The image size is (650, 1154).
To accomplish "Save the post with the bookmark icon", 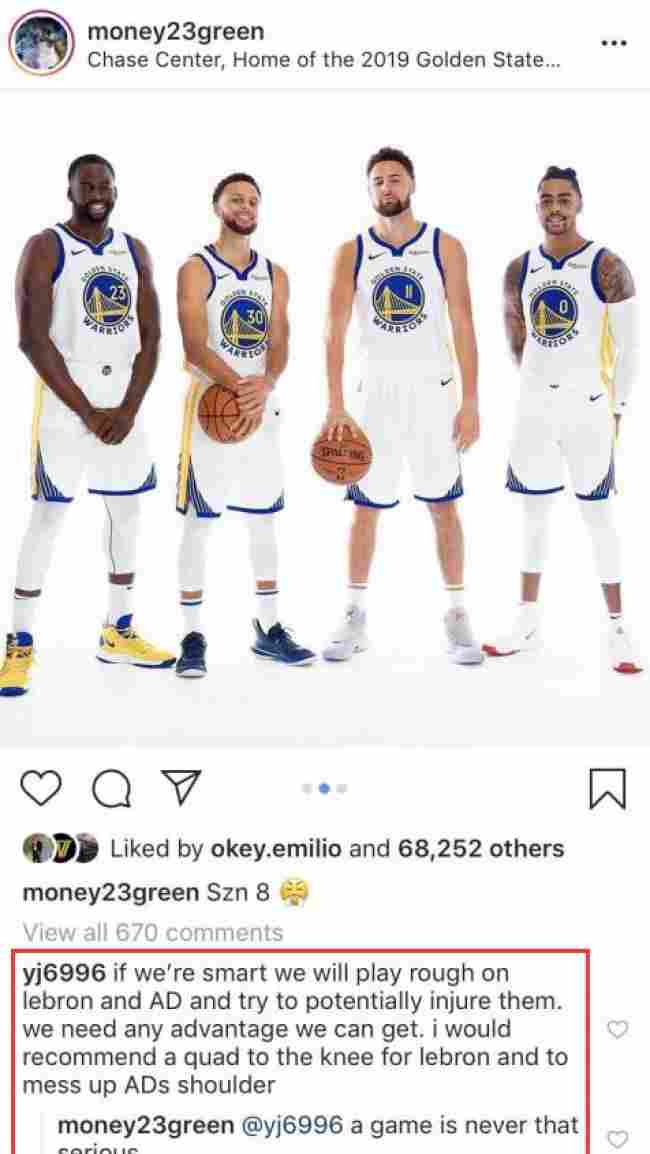I will click(607, 790).
